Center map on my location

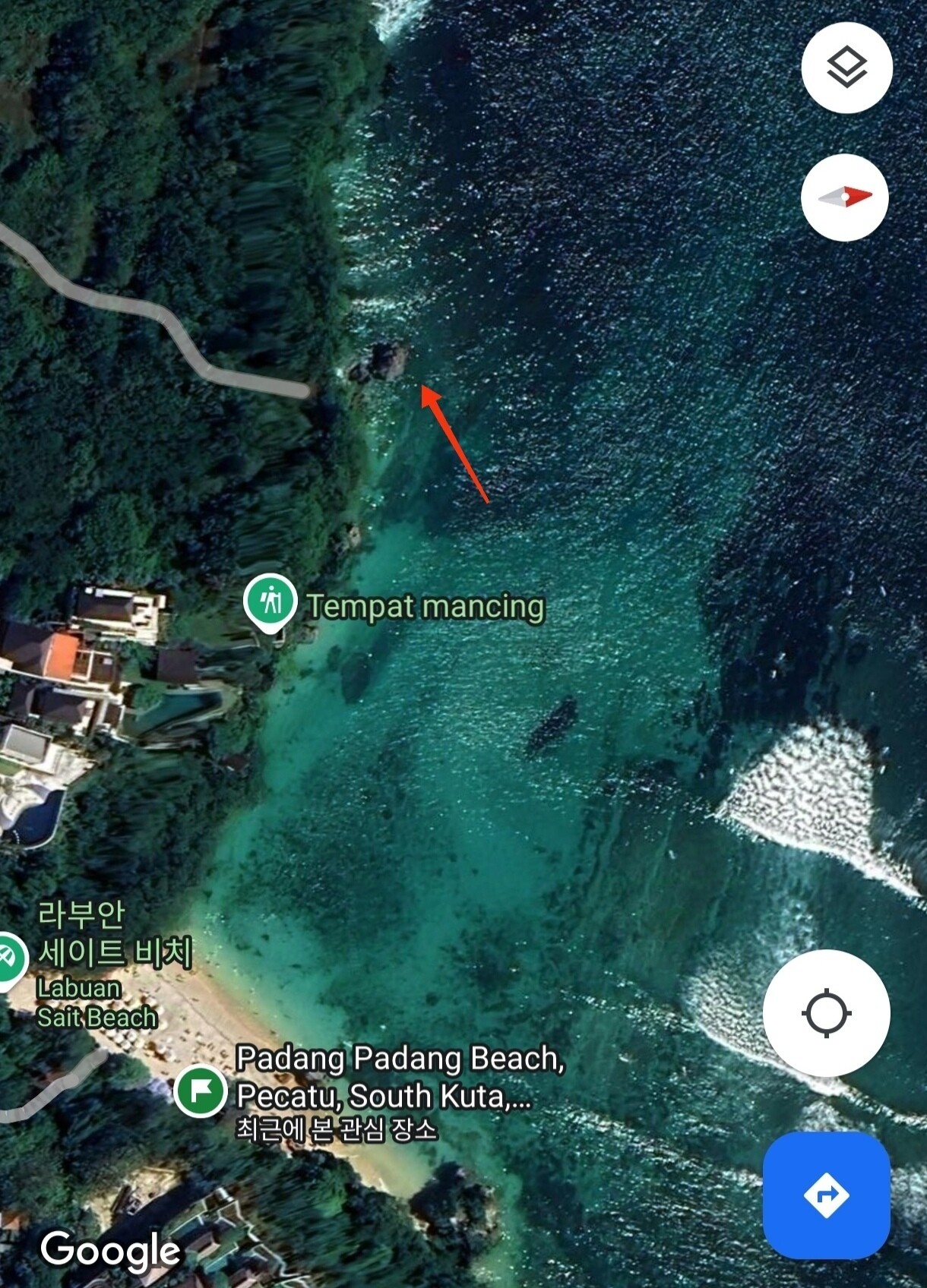[827, 1013]
